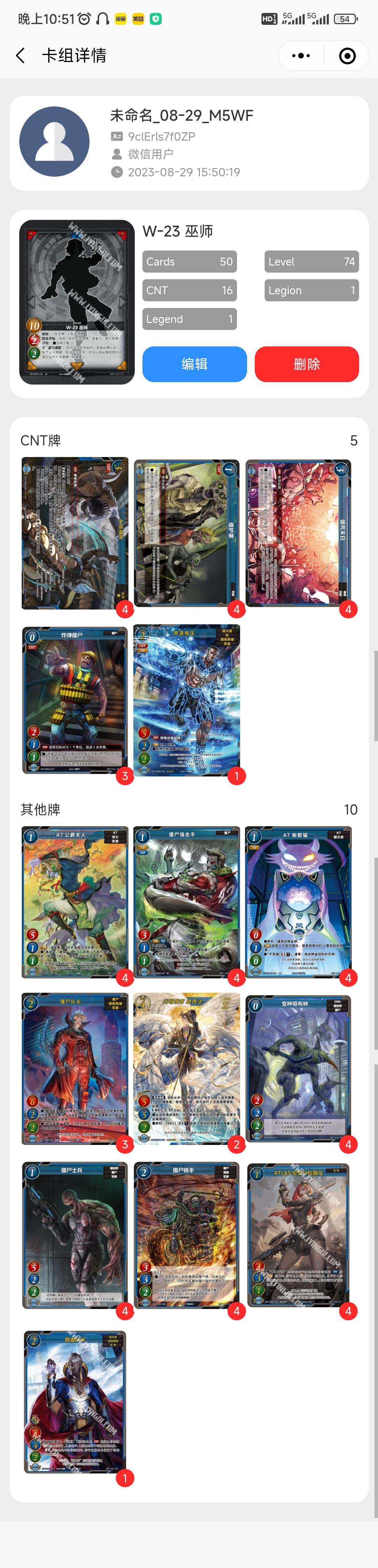Viewport: 378px width, 1568px height.
Task: Select the 僵尸骑手 card
Action: pos(186,1235)
